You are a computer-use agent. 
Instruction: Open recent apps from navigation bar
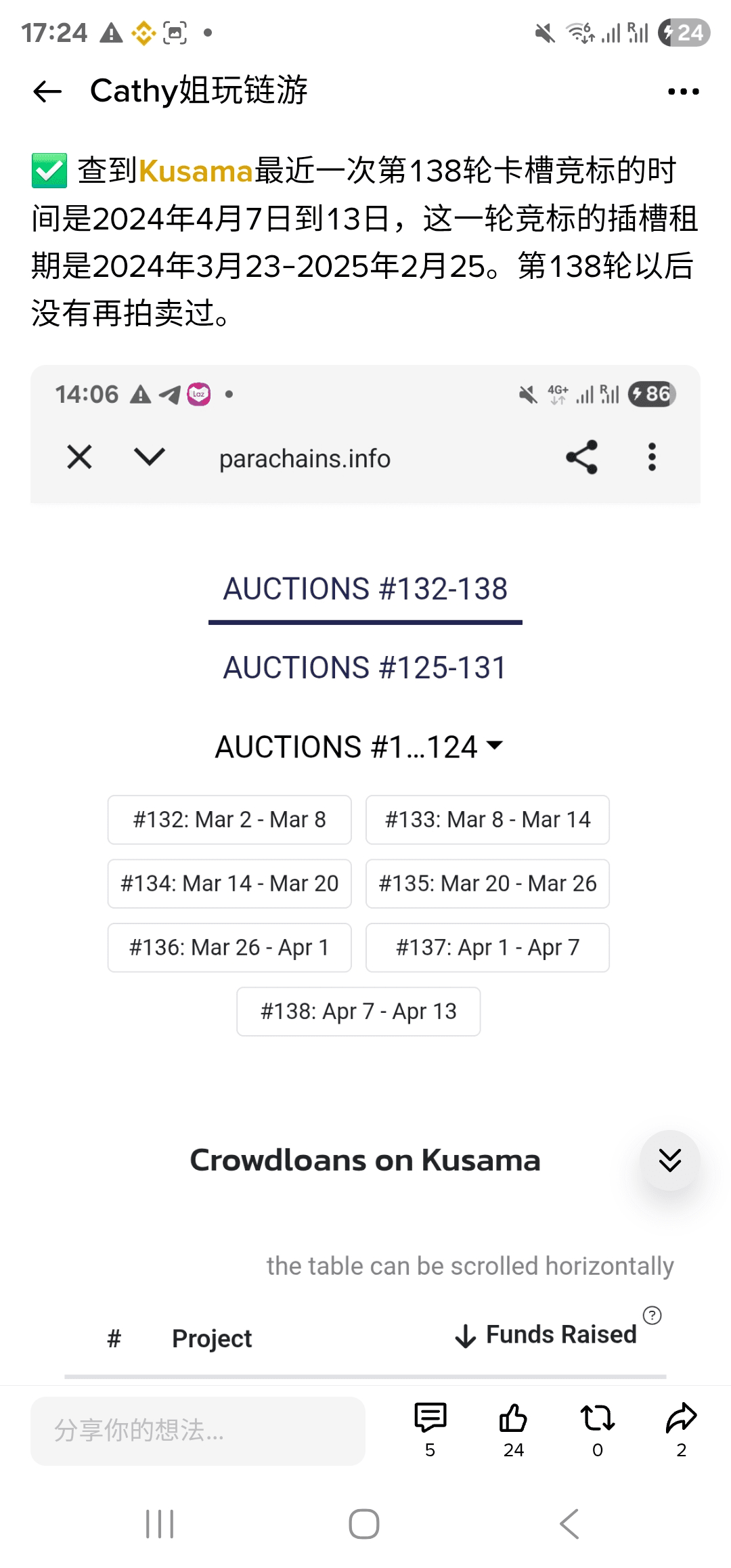click(x=160, y=1523)
